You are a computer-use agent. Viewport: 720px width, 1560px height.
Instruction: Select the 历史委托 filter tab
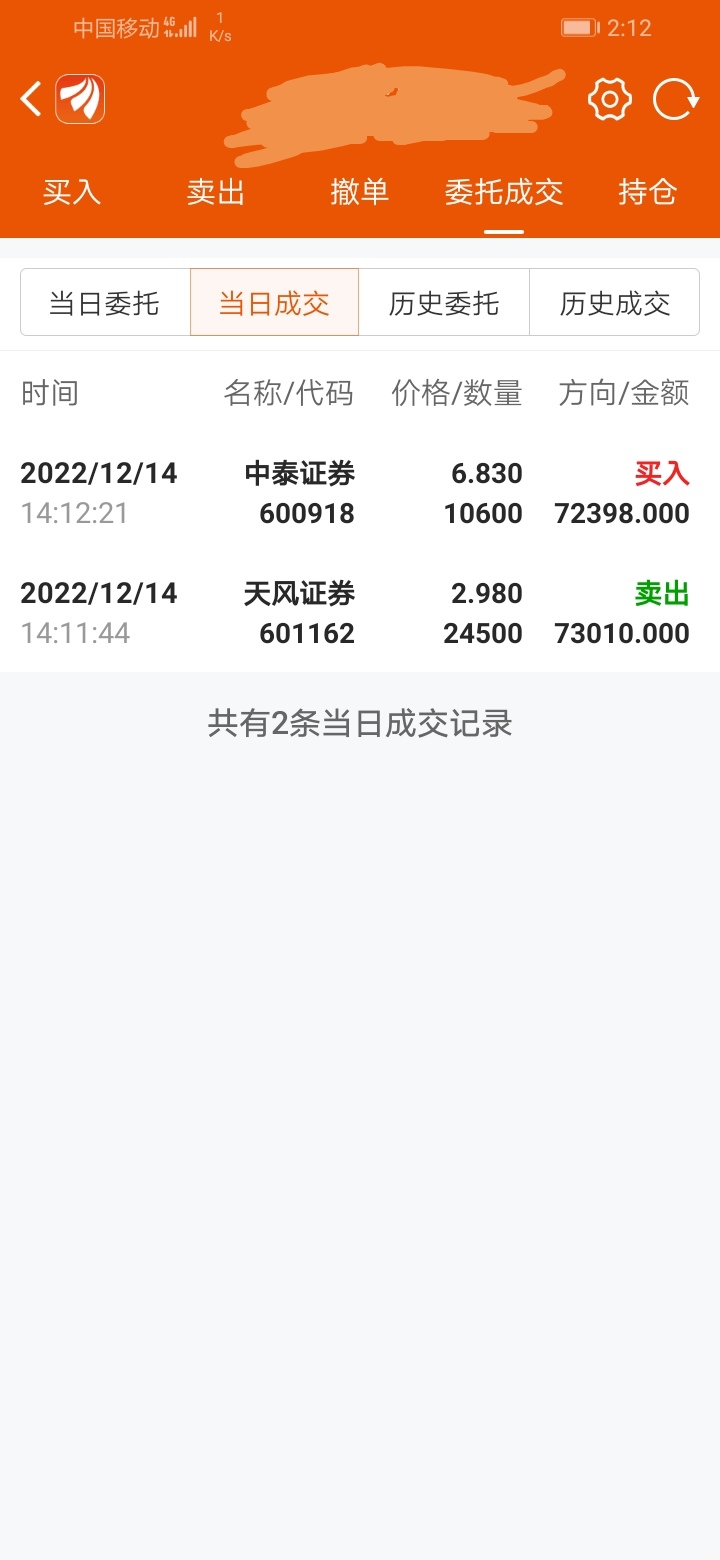click(443, 302)
